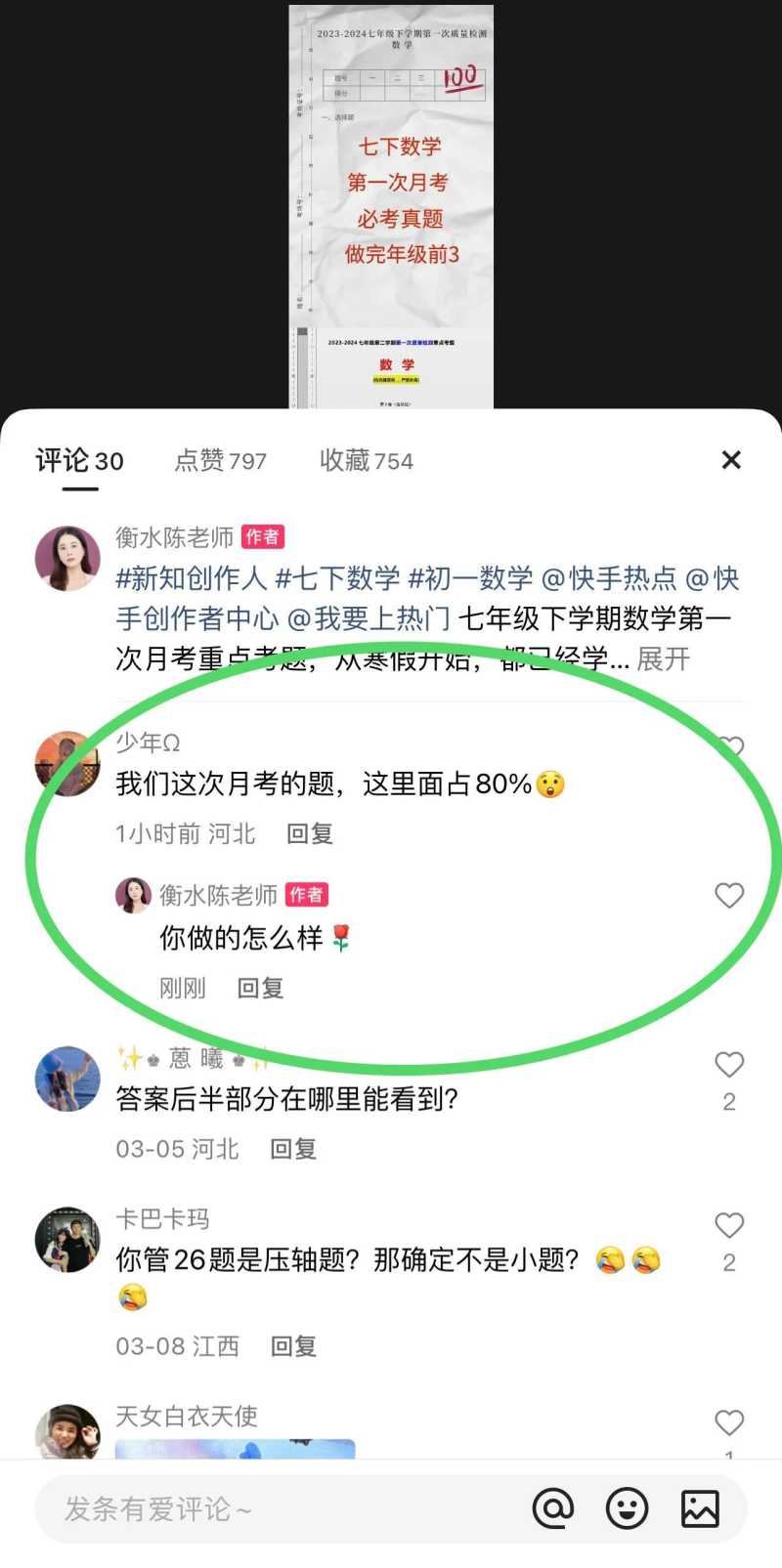
Task: Open the #初一数学 hashtag
Action: pos(470,578)
